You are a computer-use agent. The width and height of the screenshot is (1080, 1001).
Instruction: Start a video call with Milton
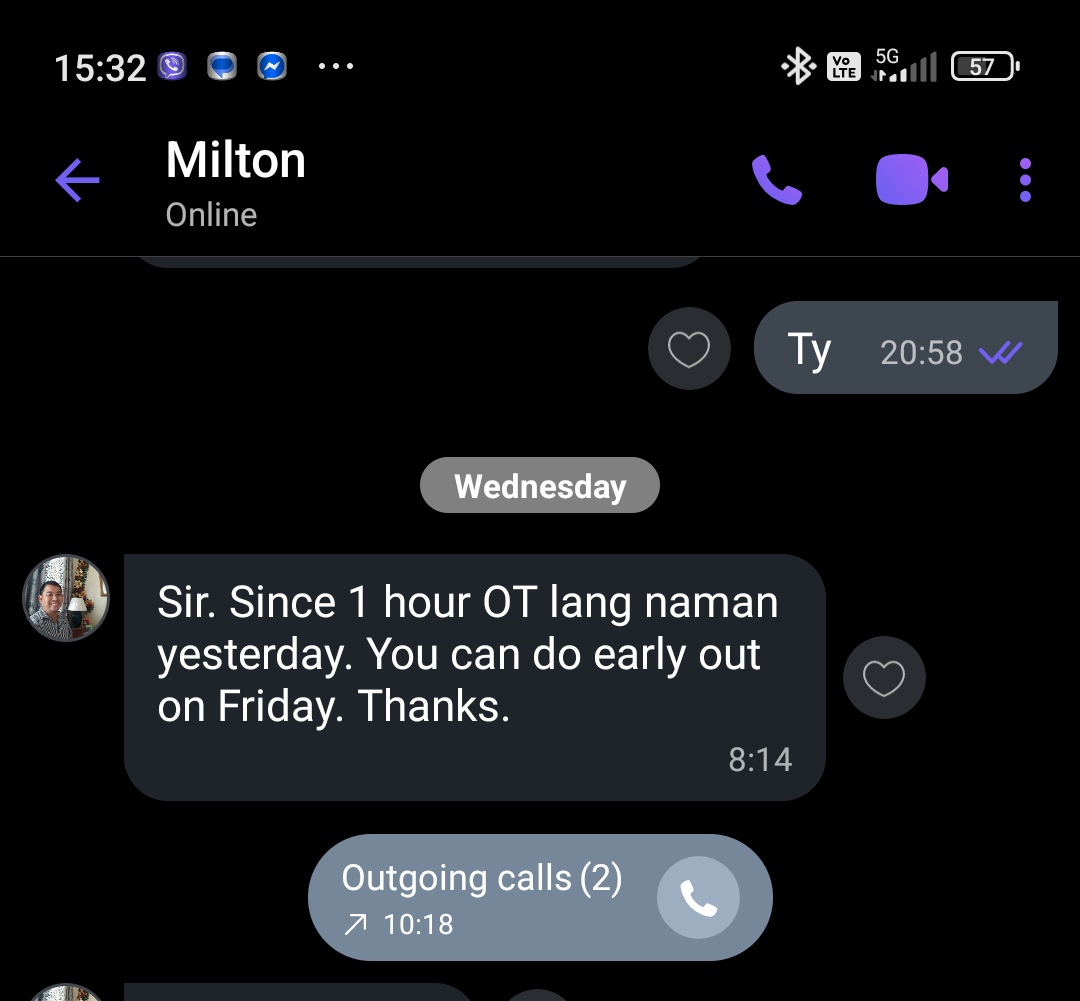910,180
